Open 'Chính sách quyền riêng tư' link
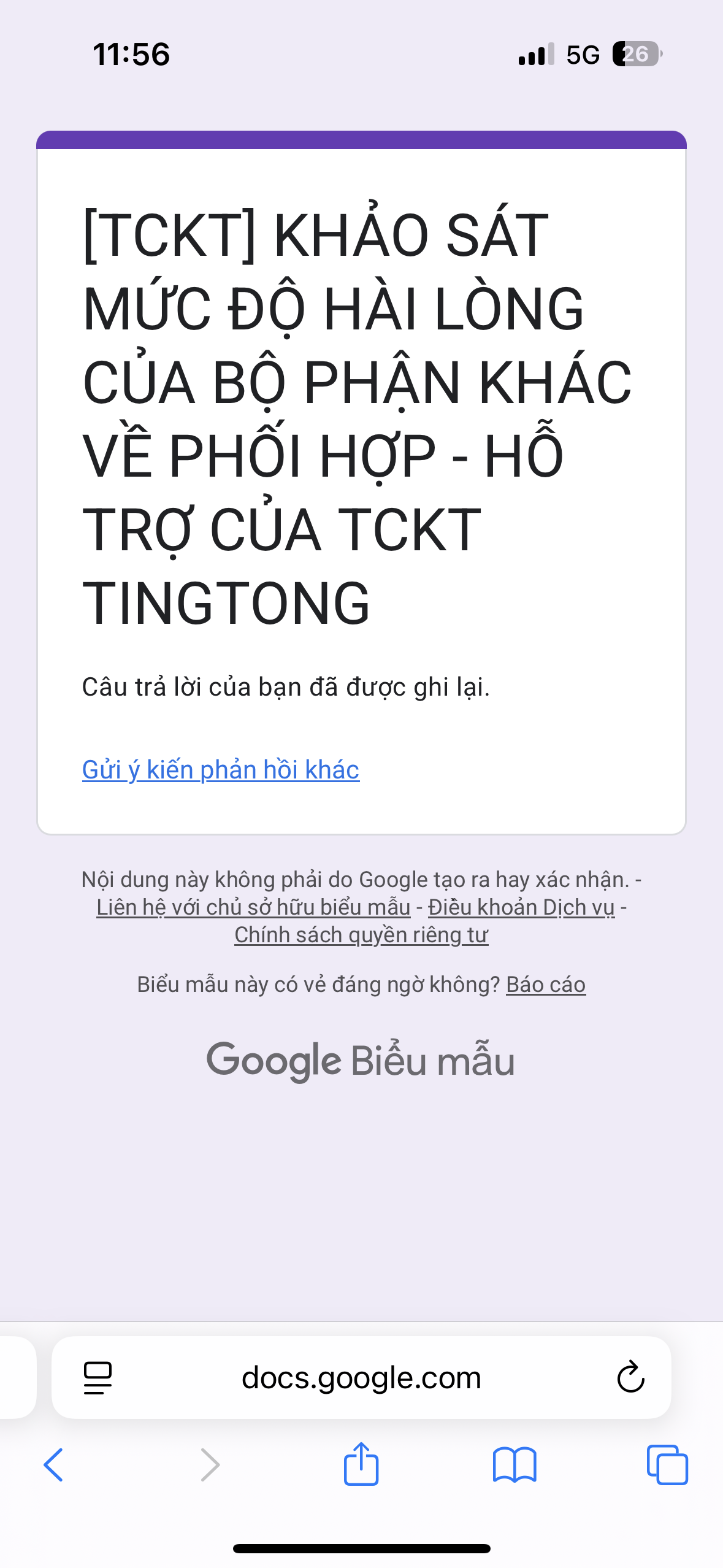The image size is (723, 1568). click(361, 935)
